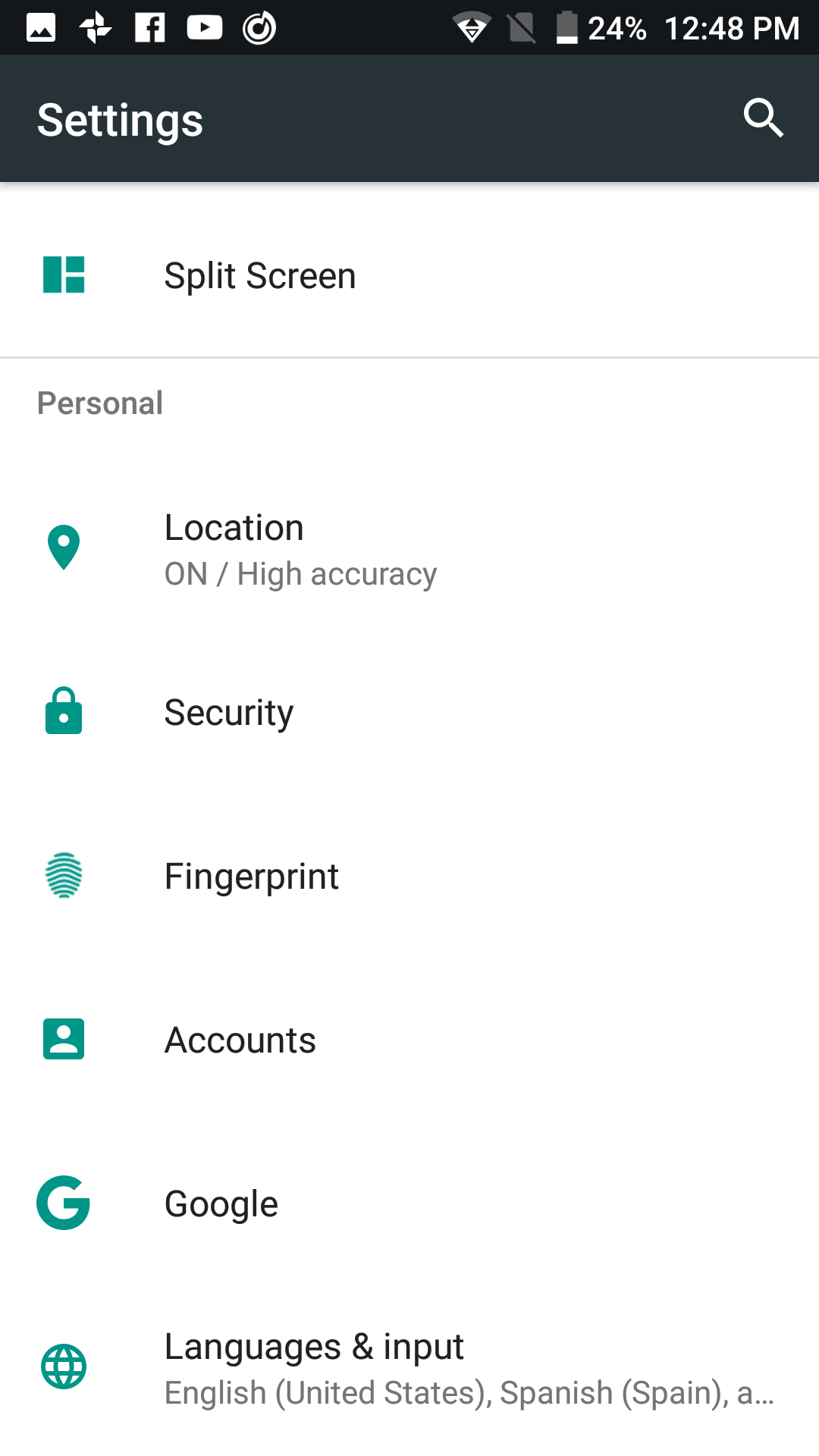Open Fingerprint settings
Viewport: 819px width, 1456px height.
[x=252, y=877]
